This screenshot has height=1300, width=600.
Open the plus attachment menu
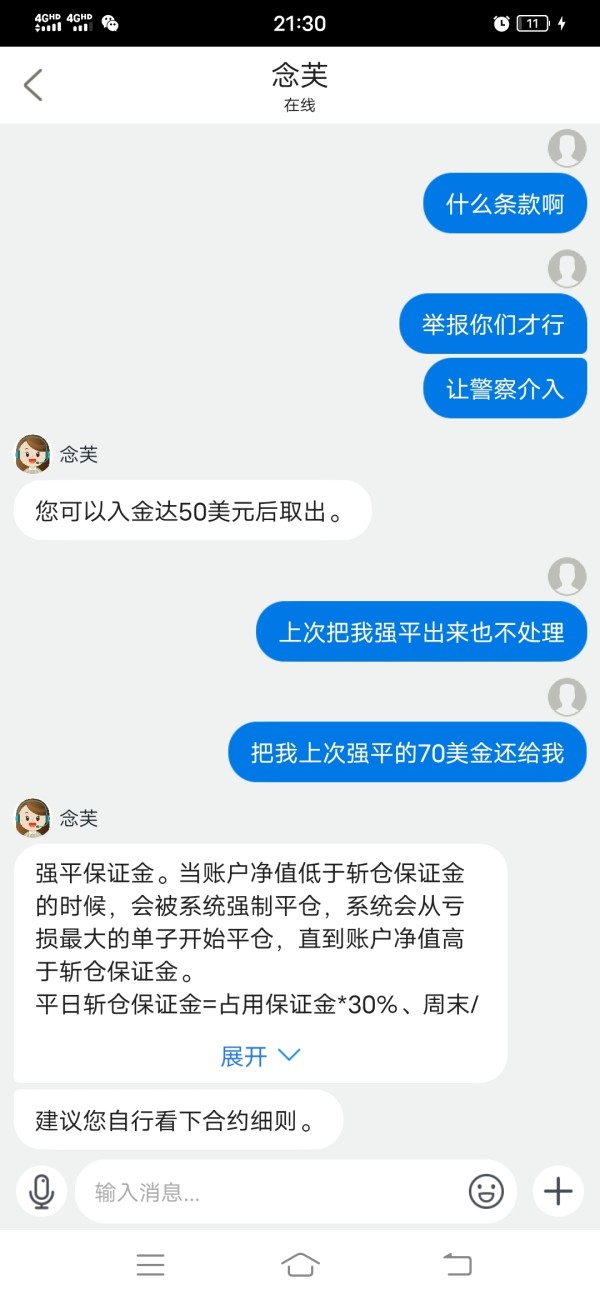[x=557, y=1191]
